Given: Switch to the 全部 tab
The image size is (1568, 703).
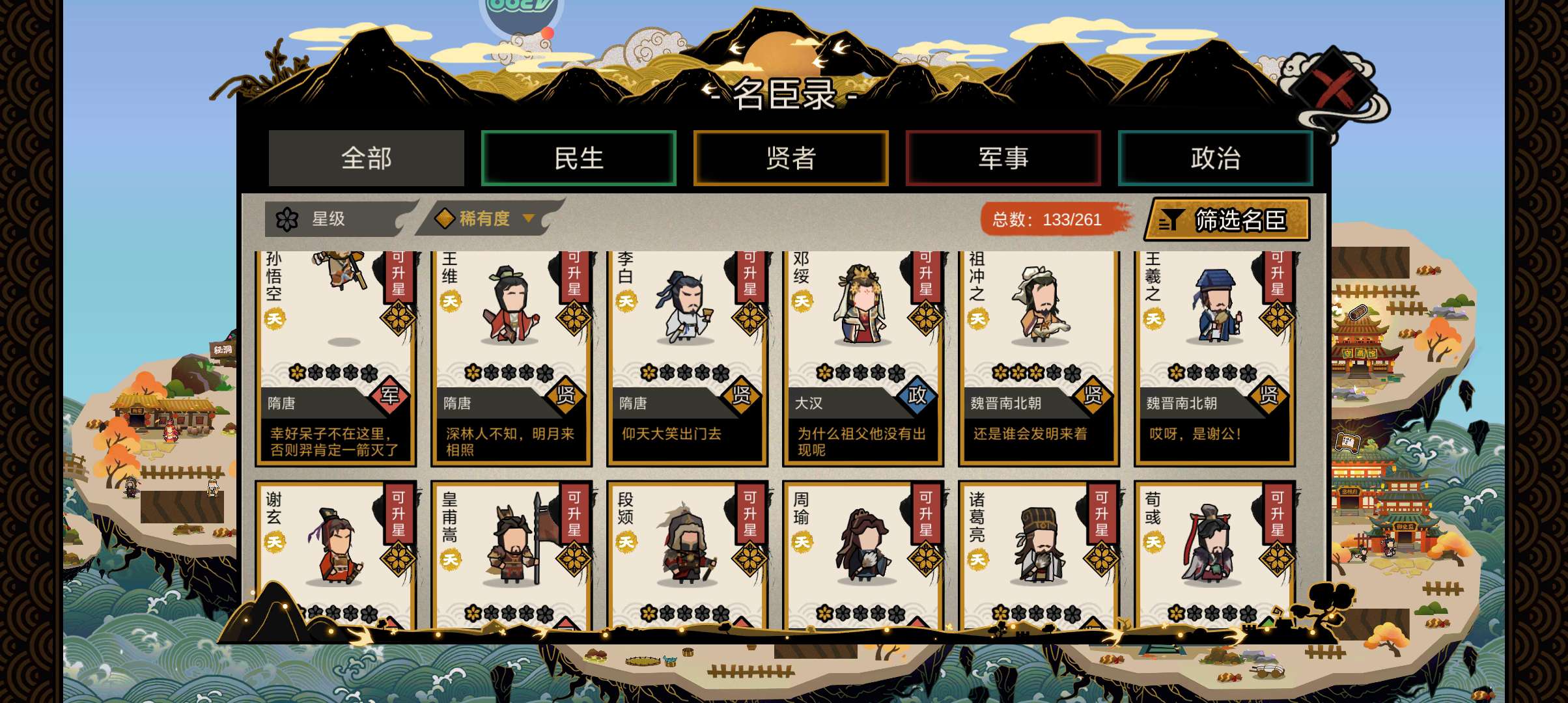Looking at the screenshot, I should click(x=367, y=158).
